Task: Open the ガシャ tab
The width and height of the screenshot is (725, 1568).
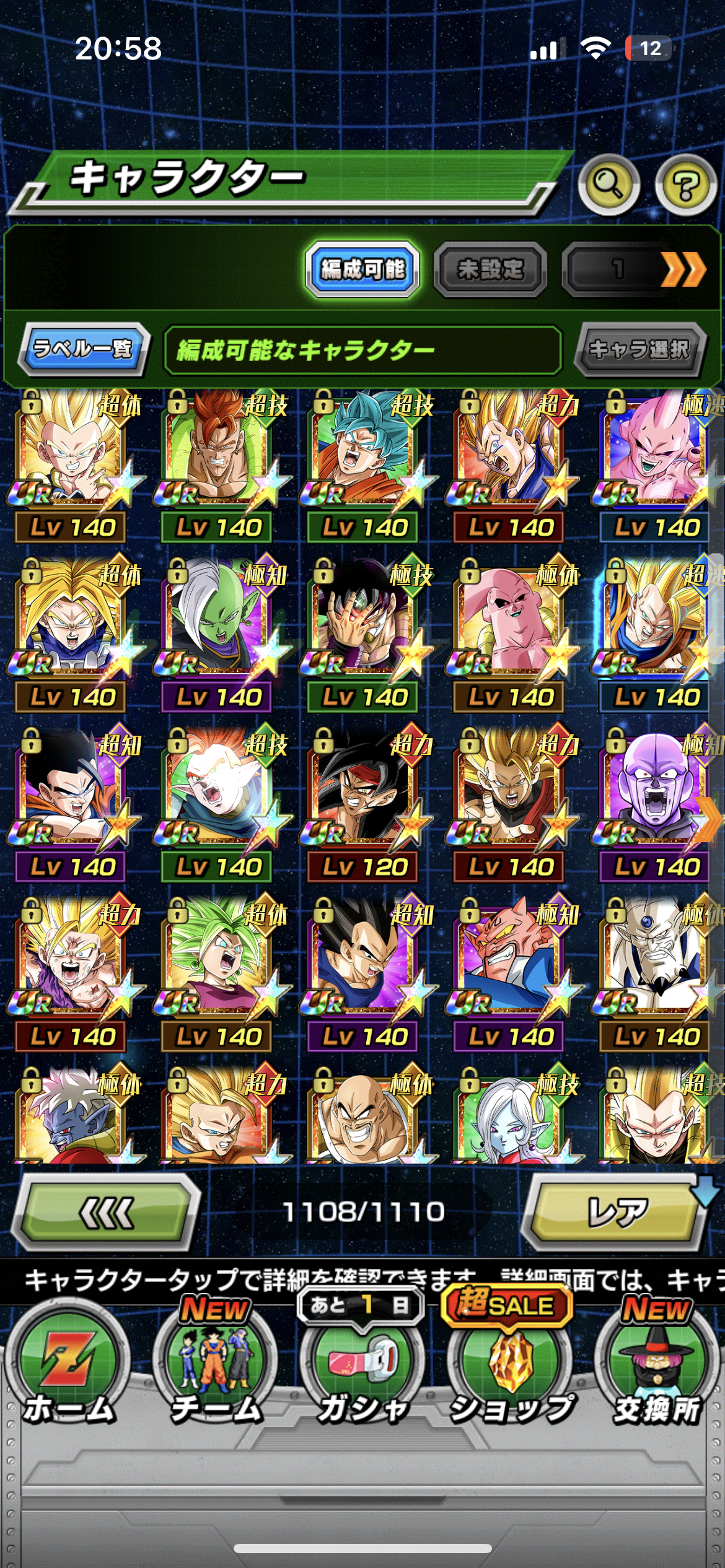Action: [x=362, y=1369]
